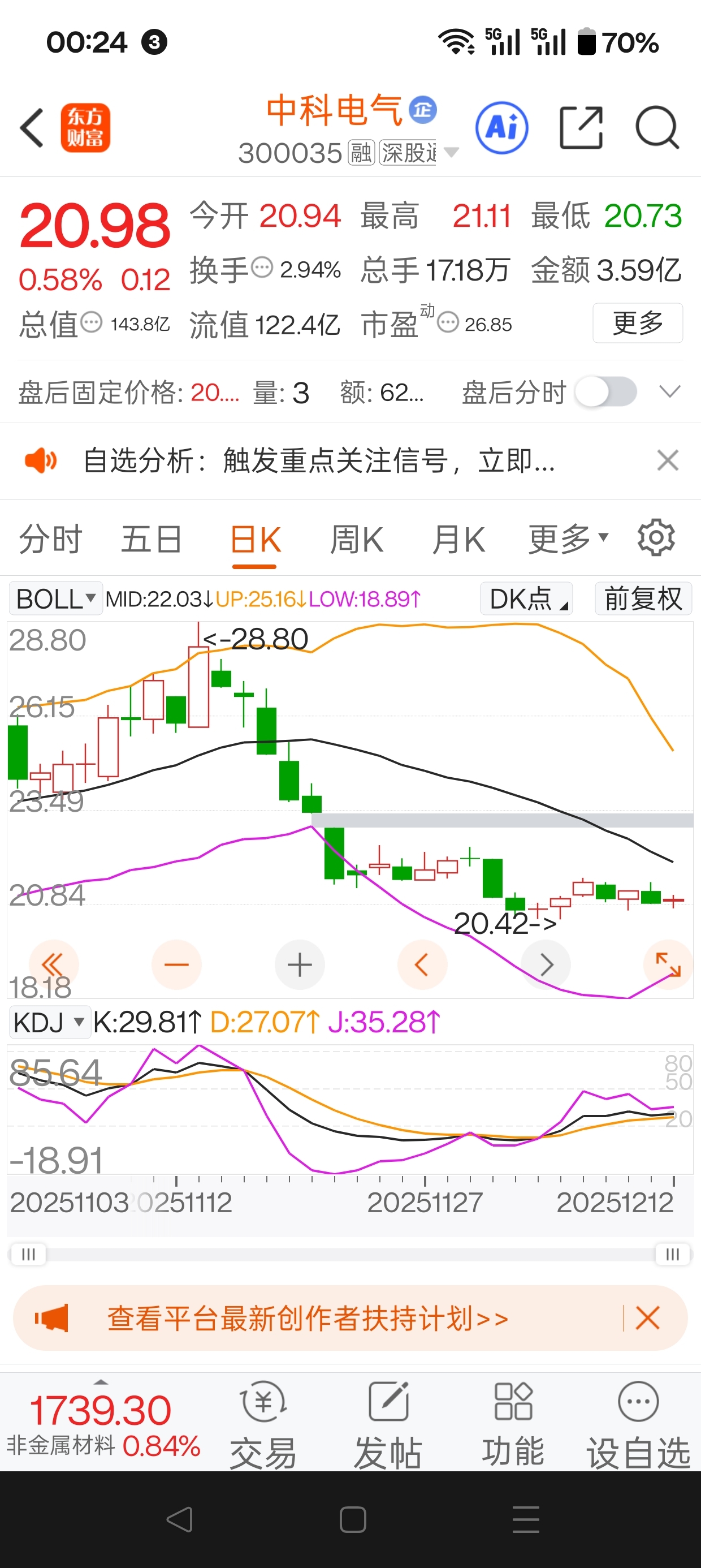Zoom in the K-line chart

(300, 965)
